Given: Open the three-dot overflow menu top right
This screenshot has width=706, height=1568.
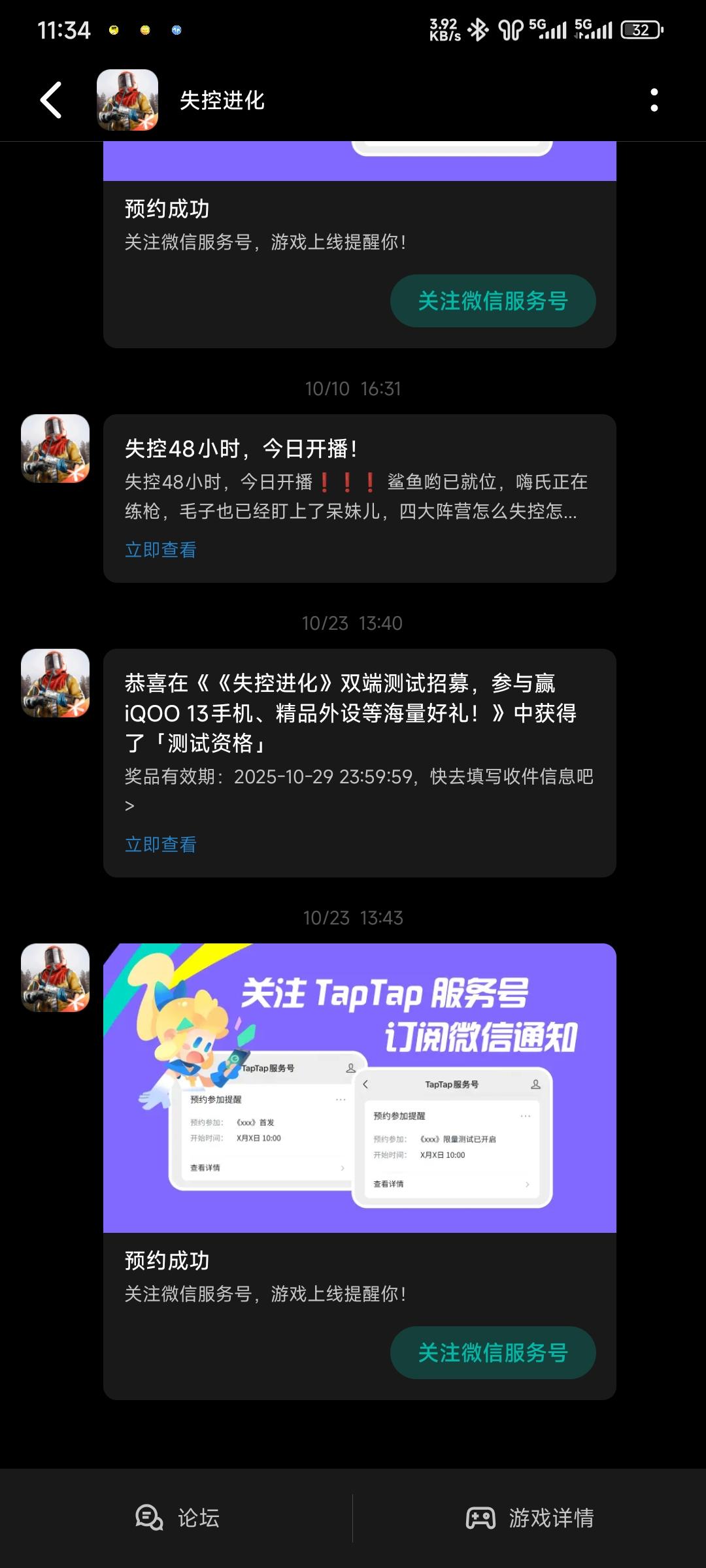Looking at the screenshot, I should (x=654, y=99).
